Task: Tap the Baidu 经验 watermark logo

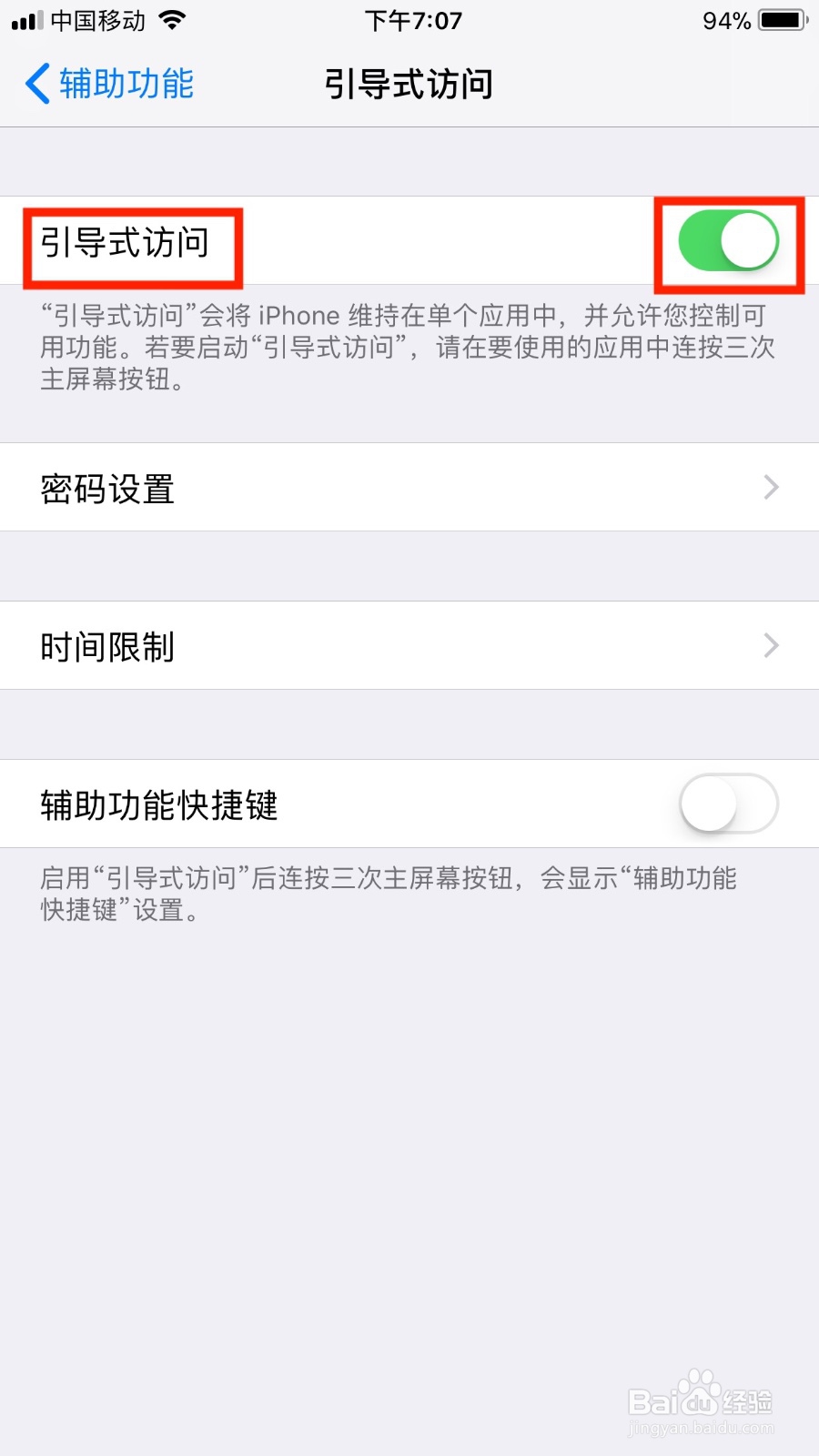Action: [703, 1401]
